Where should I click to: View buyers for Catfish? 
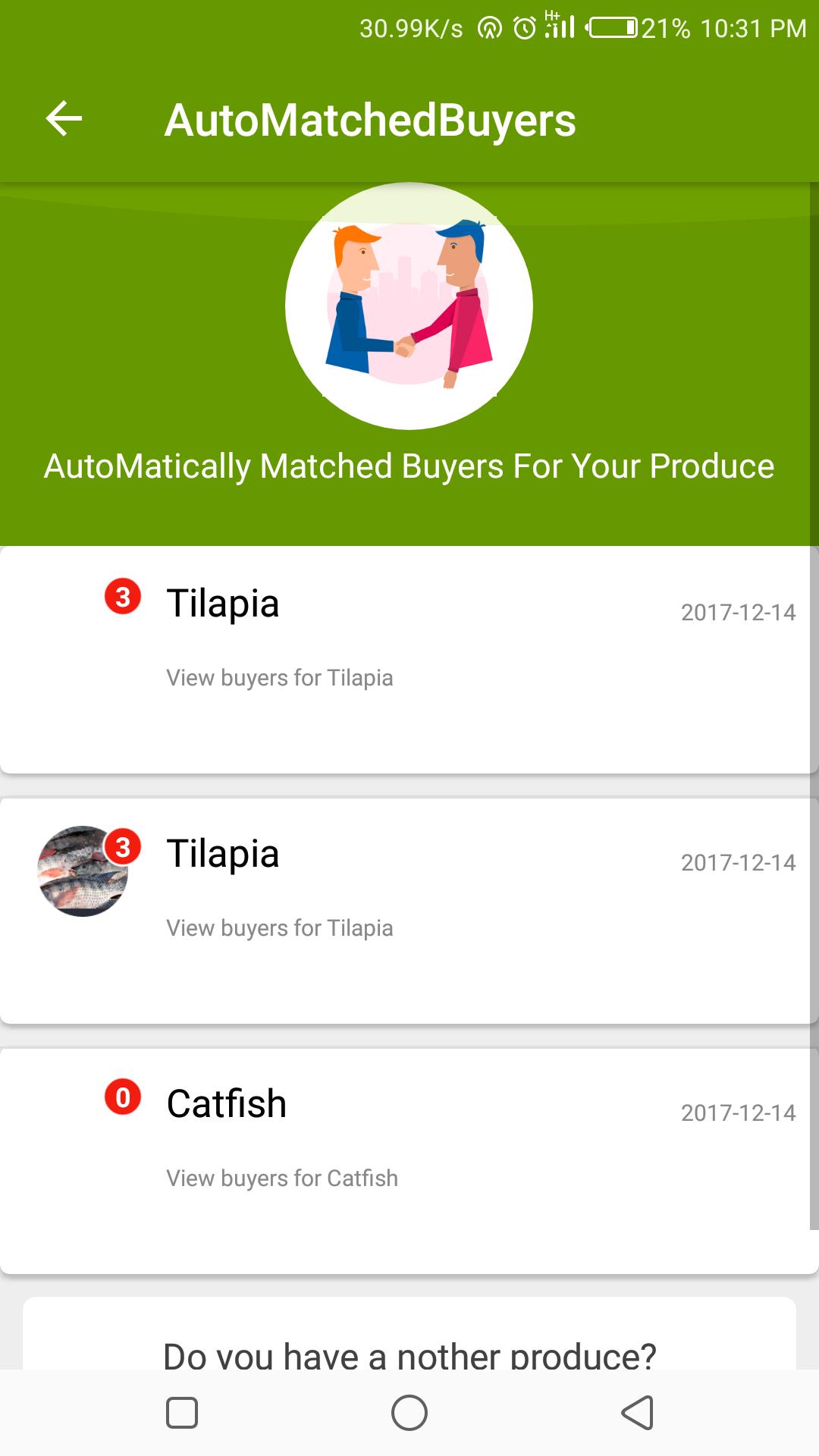282,1178
